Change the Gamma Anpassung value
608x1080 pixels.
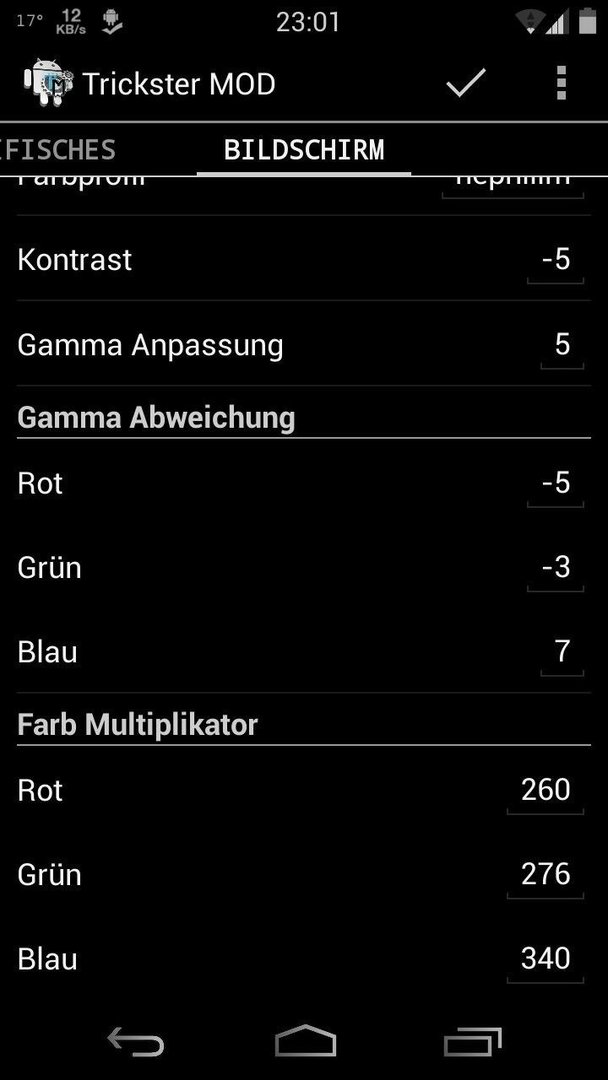coord(562,345)
